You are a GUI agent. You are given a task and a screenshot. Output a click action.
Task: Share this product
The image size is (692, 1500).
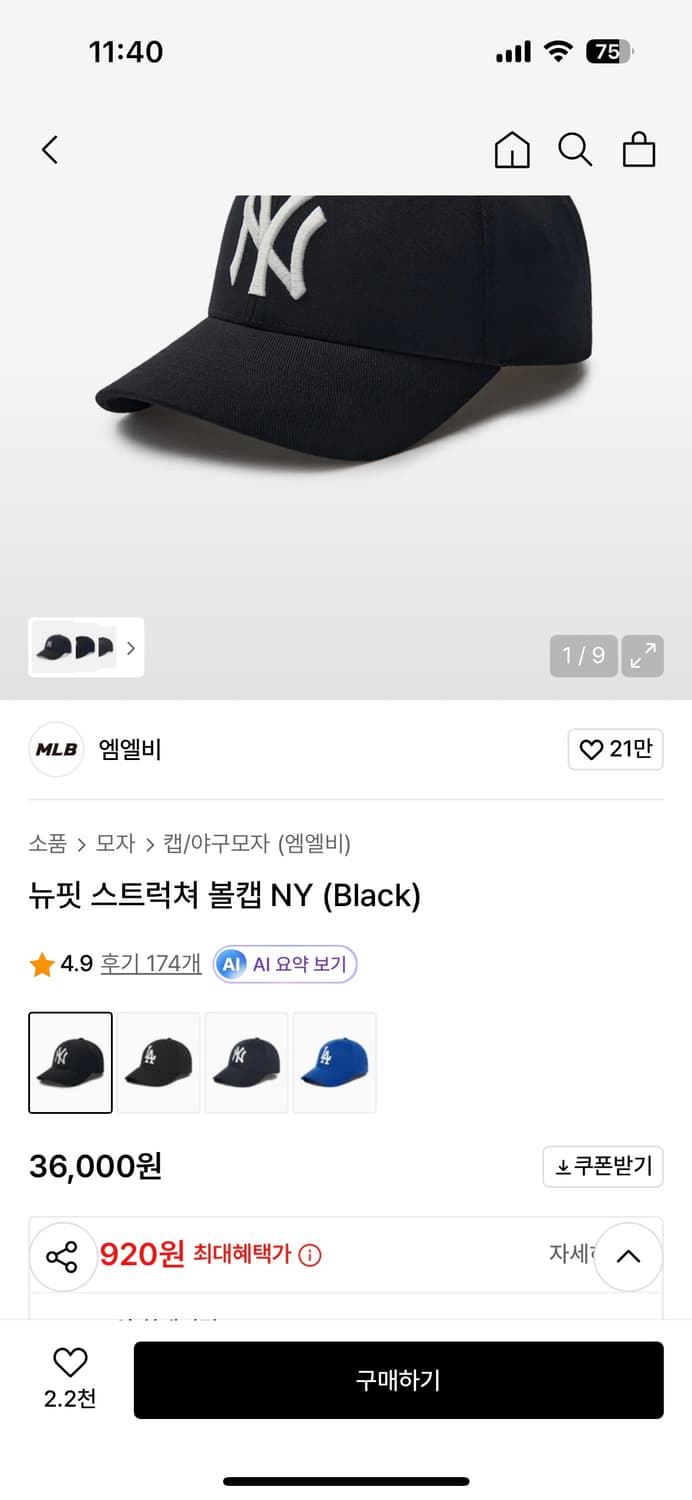tap(62, 1257)
